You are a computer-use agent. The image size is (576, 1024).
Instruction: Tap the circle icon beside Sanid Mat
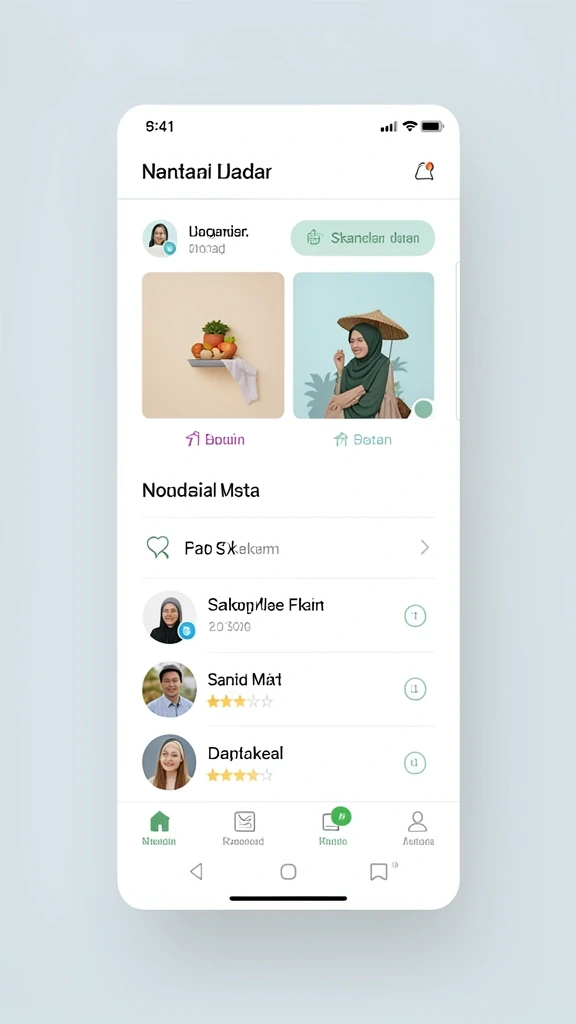pyautogui.click(x=415, y=689)
